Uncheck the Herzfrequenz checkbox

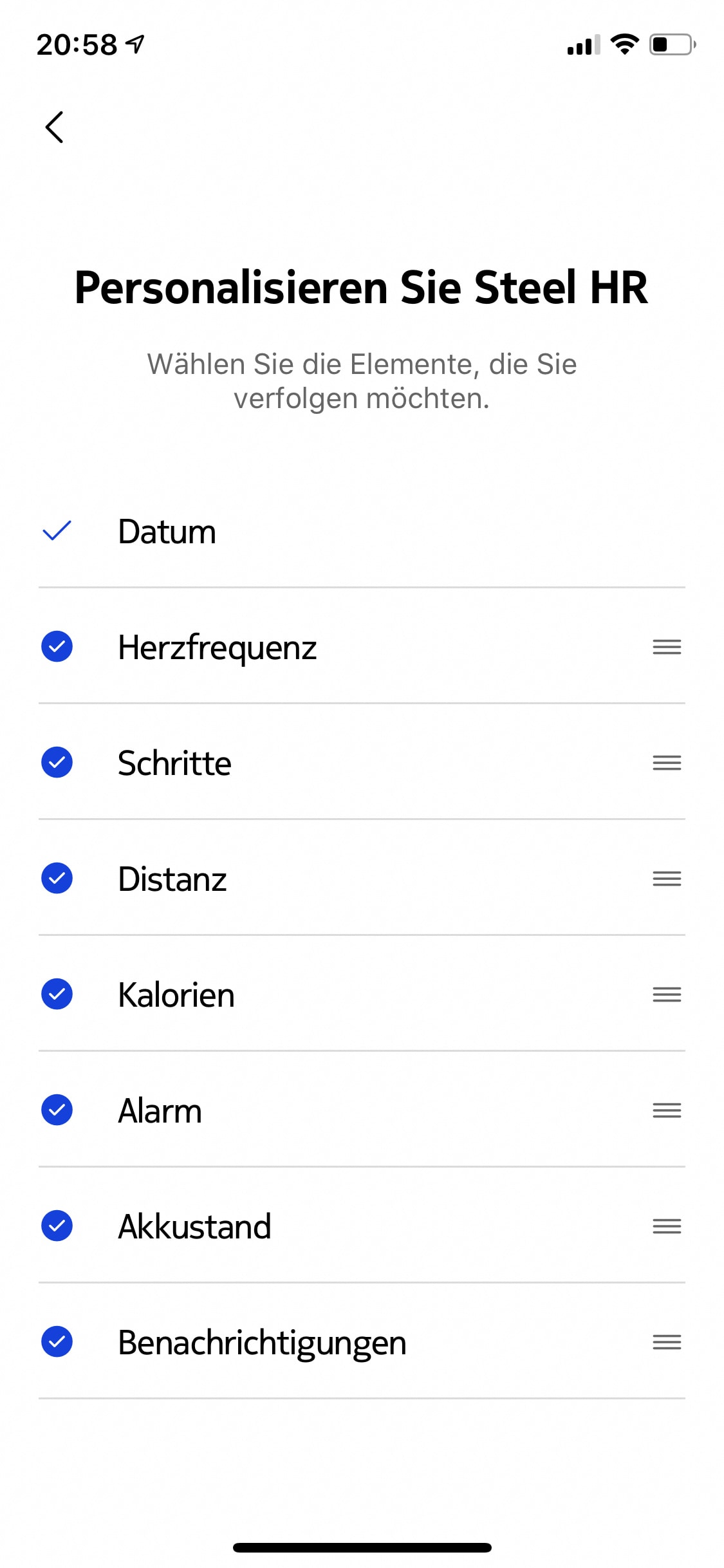pos(57,646)
